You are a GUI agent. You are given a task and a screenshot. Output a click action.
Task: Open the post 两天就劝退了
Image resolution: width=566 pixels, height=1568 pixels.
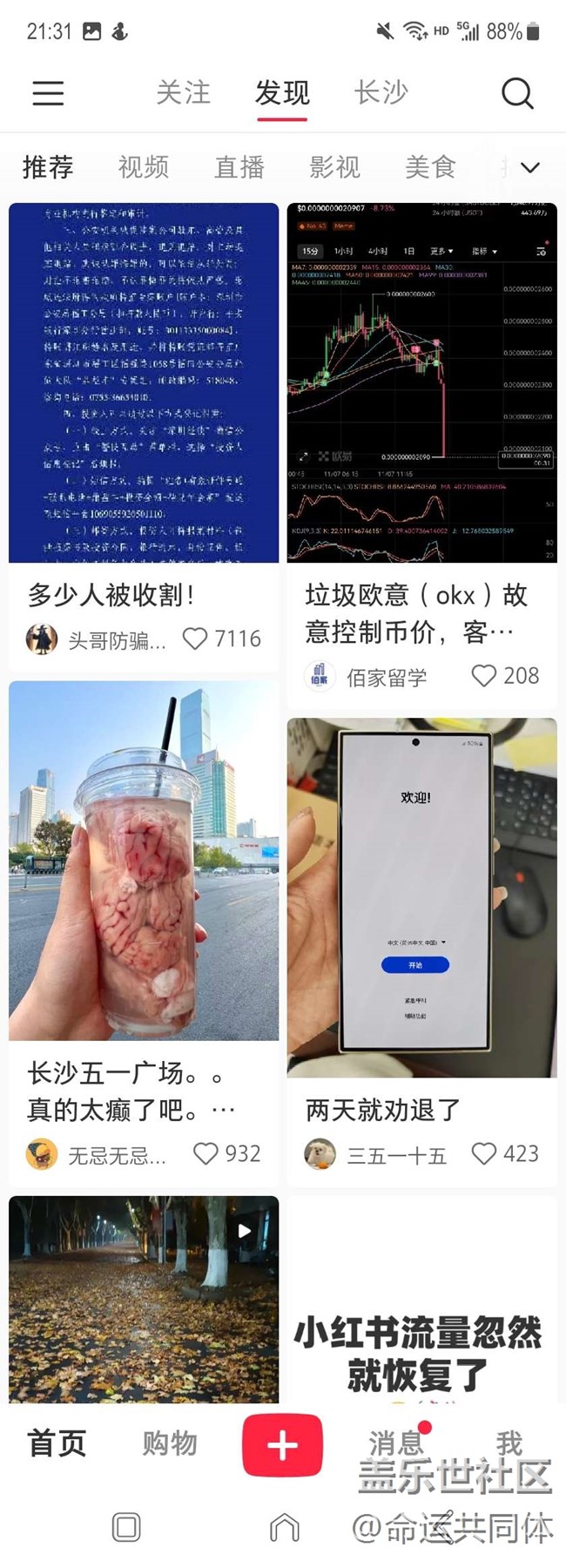click(421, 897)
